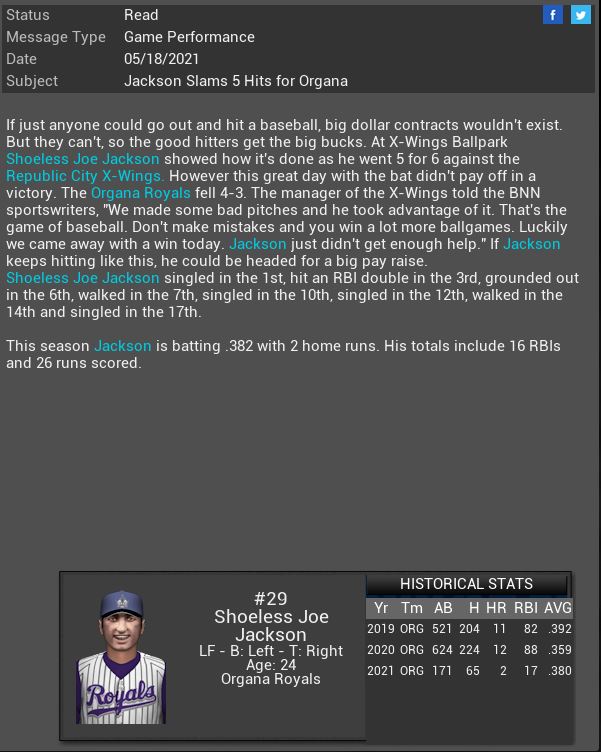Share this message on Facebook
The height and width of the screenshot is (752, 601).
click(552, 15)
